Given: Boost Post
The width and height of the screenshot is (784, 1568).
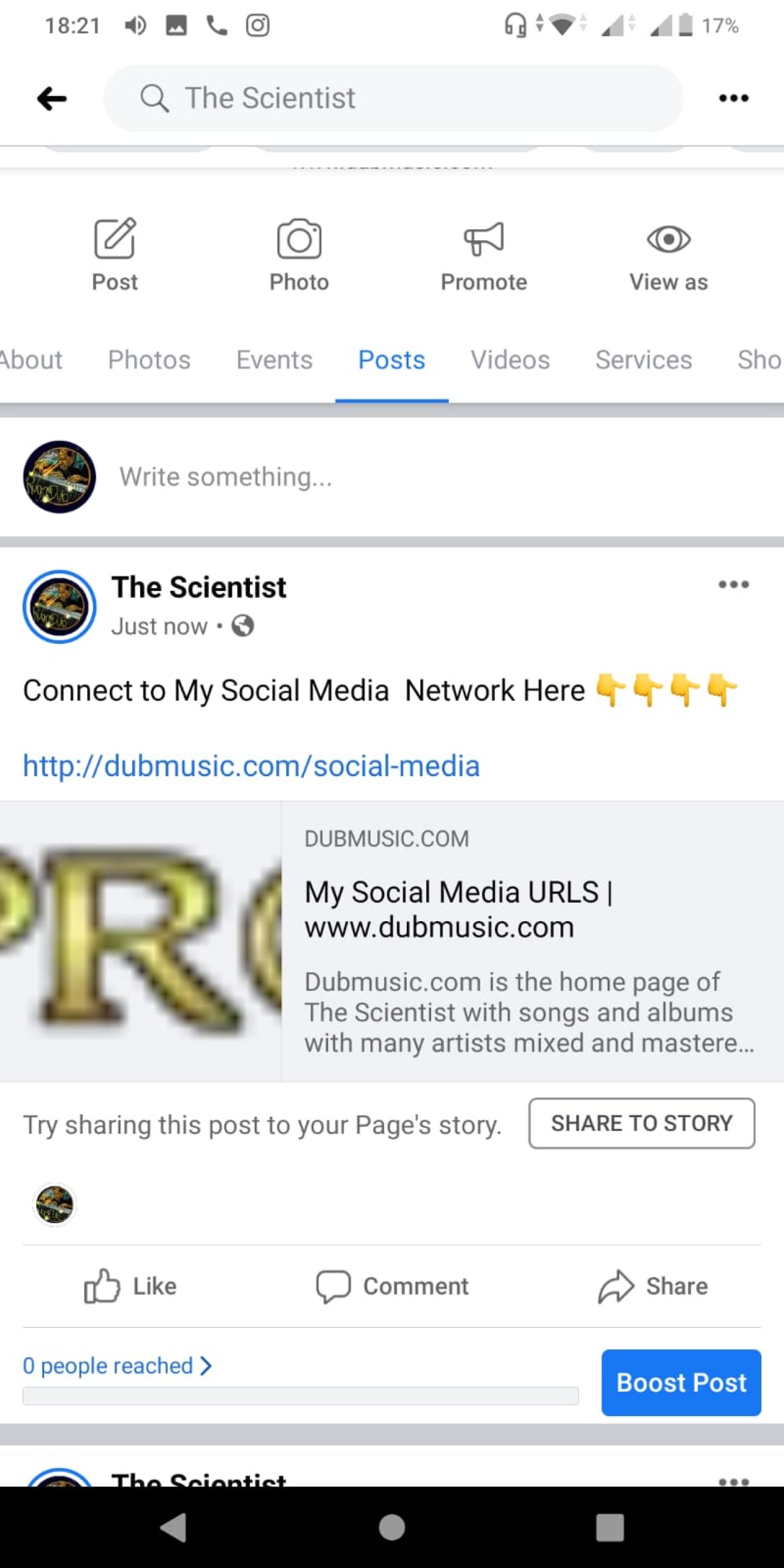Looking at the screenshot, I should tap(680, 1382).
